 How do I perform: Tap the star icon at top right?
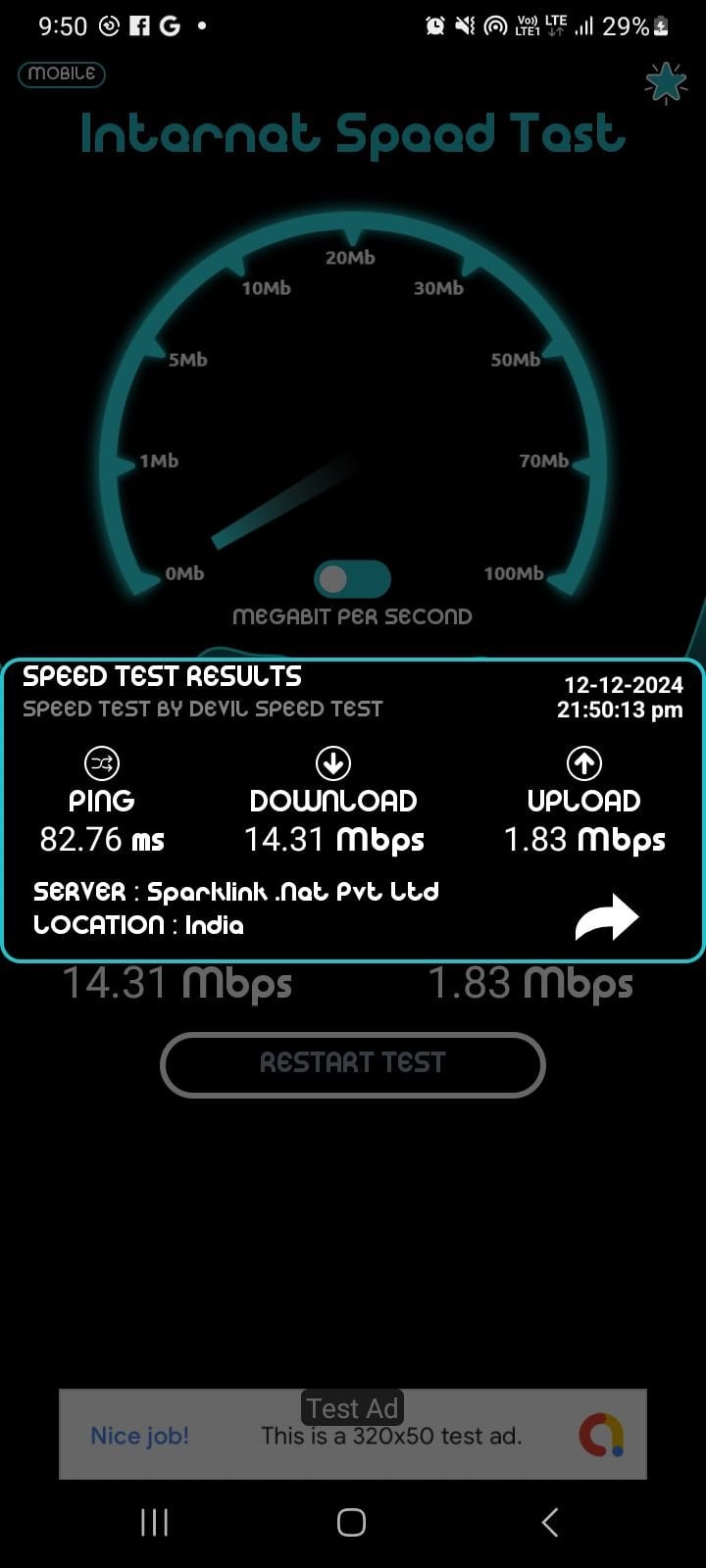(x=666, y=84)
